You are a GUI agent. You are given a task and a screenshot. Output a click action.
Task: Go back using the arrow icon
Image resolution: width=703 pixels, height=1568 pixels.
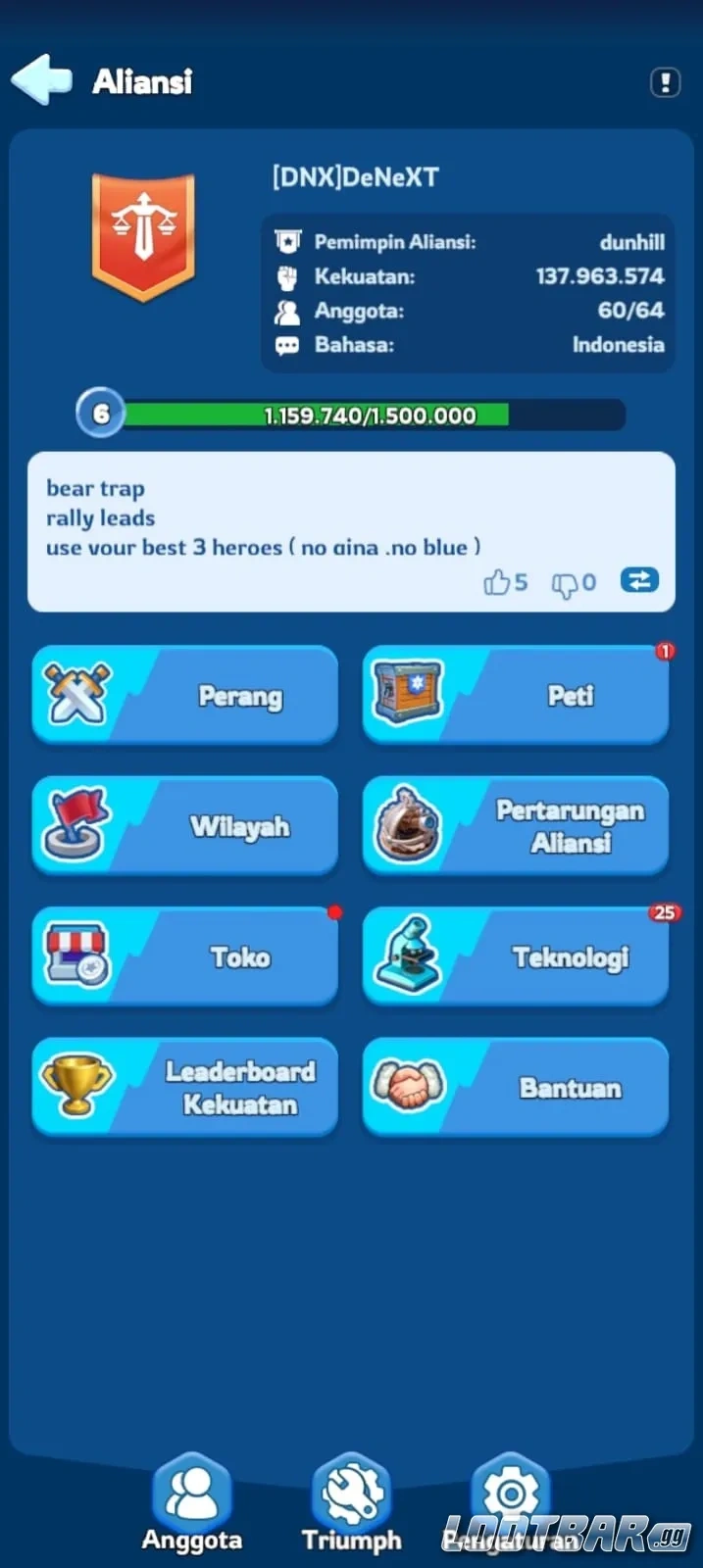[41, 79]
